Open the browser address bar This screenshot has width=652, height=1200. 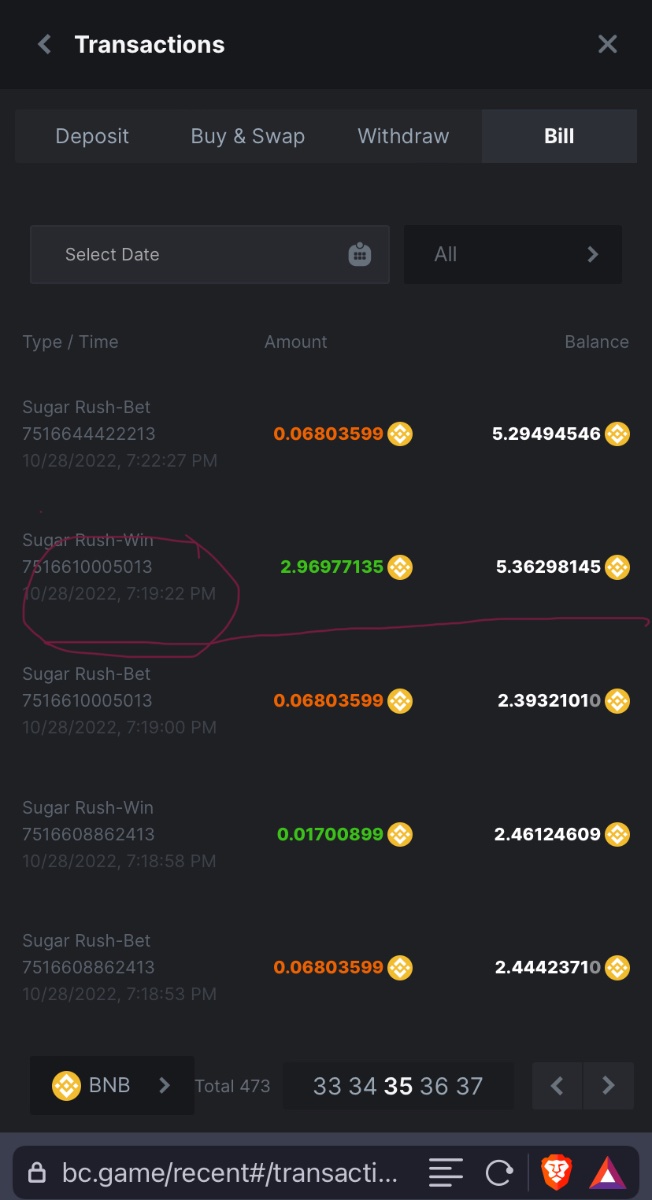click(230, 1172)
